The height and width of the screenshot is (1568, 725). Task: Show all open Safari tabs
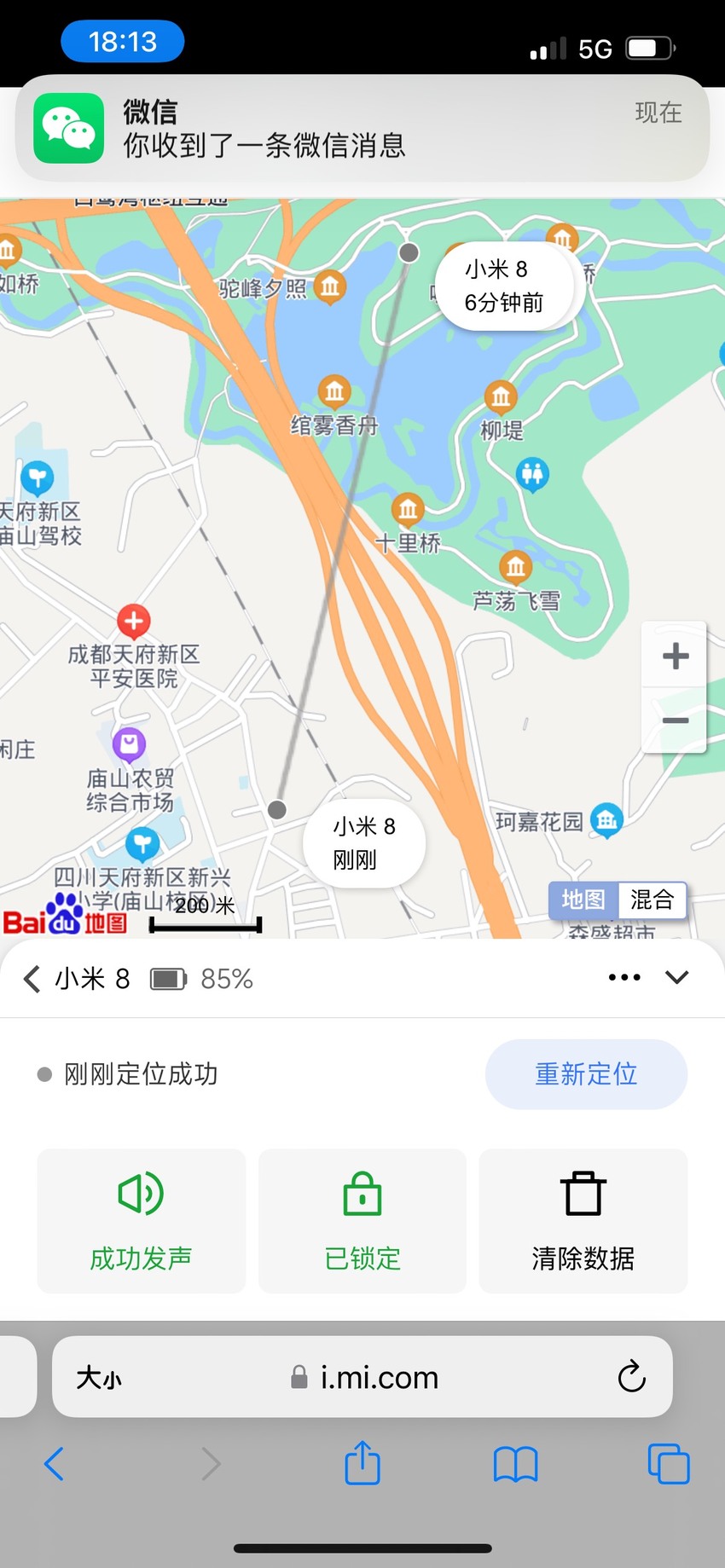tap(669, 1464)
